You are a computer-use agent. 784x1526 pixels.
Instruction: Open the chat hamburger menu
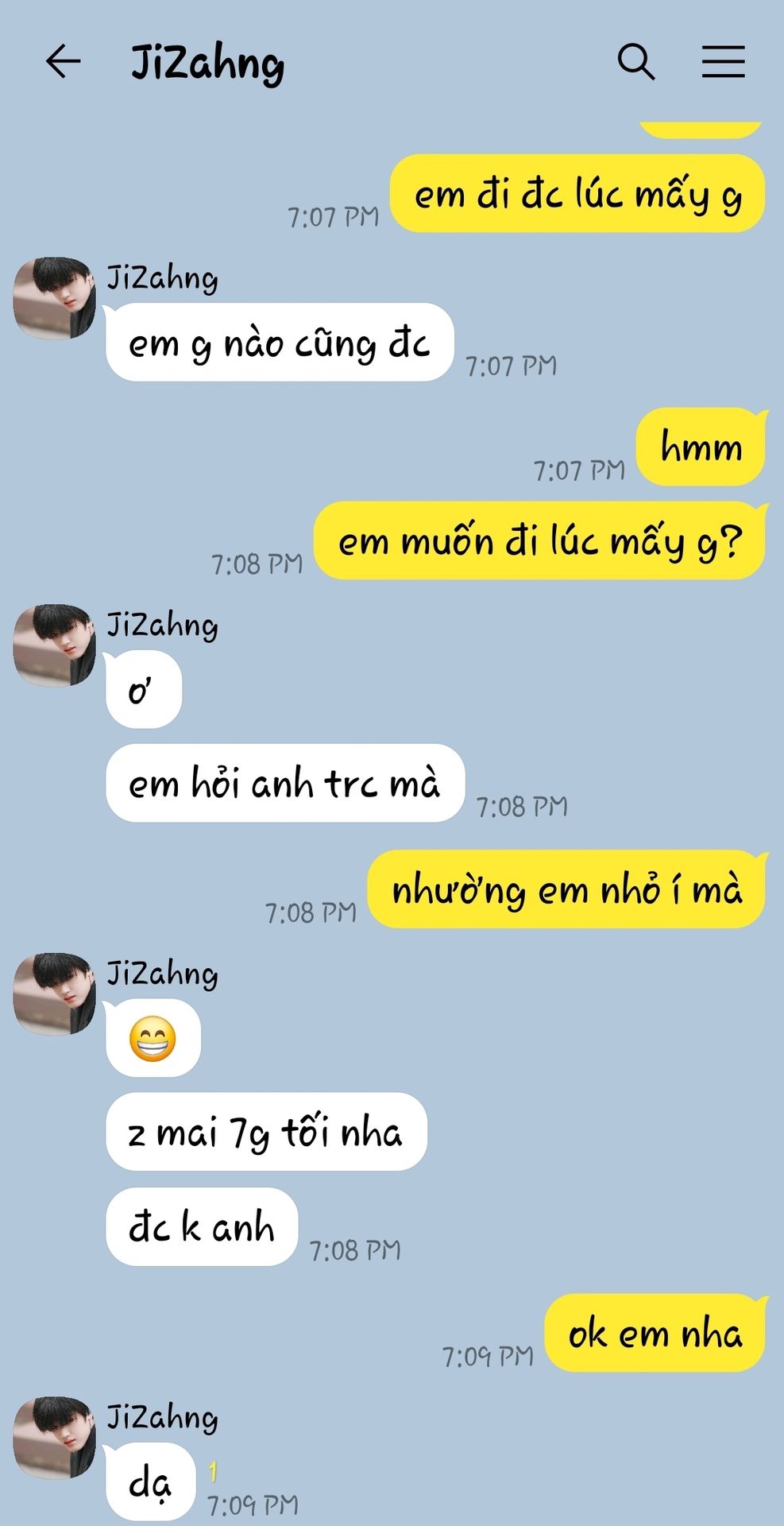723,62
